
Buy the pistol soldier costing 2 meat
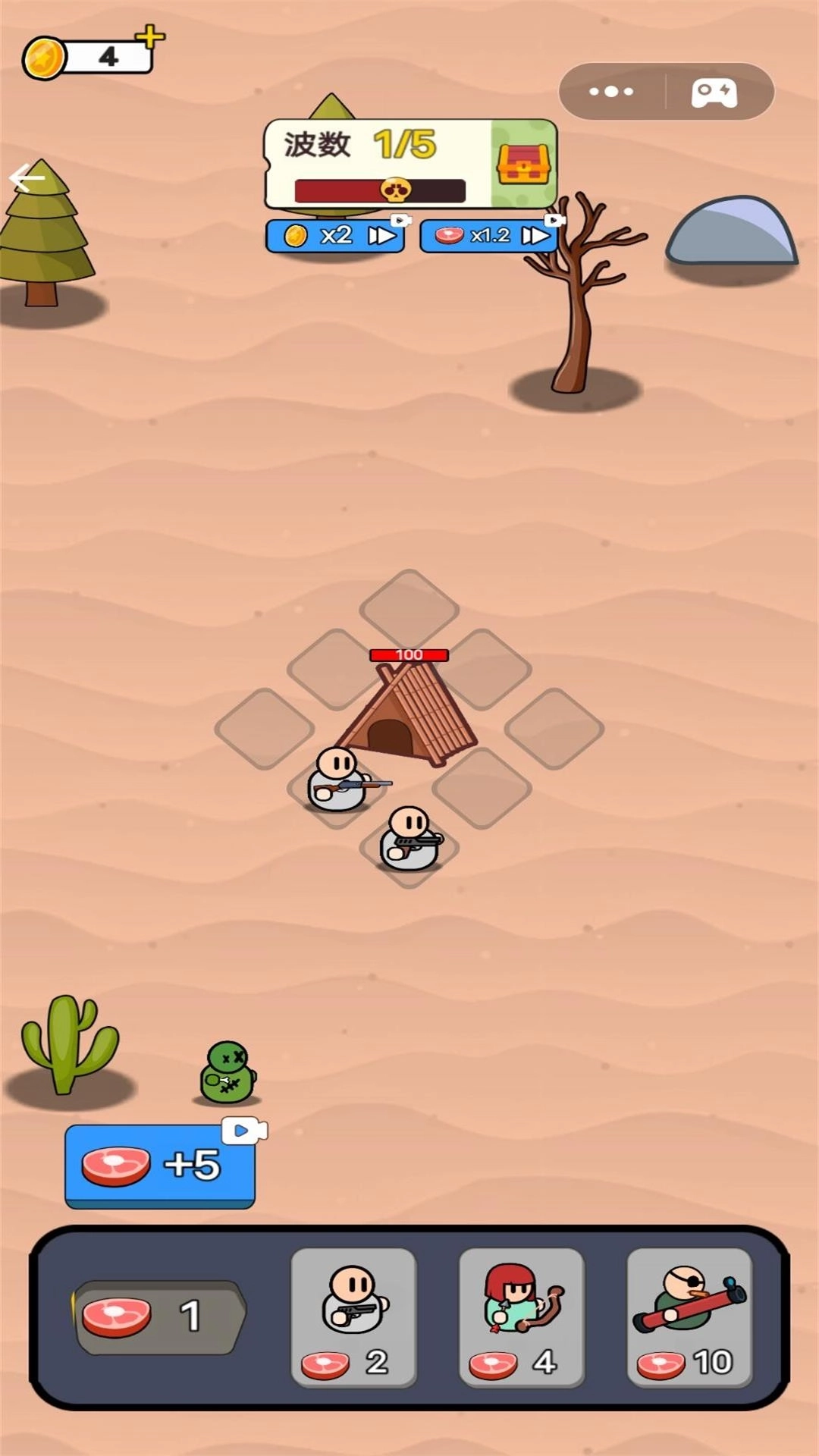[353, 1317]
